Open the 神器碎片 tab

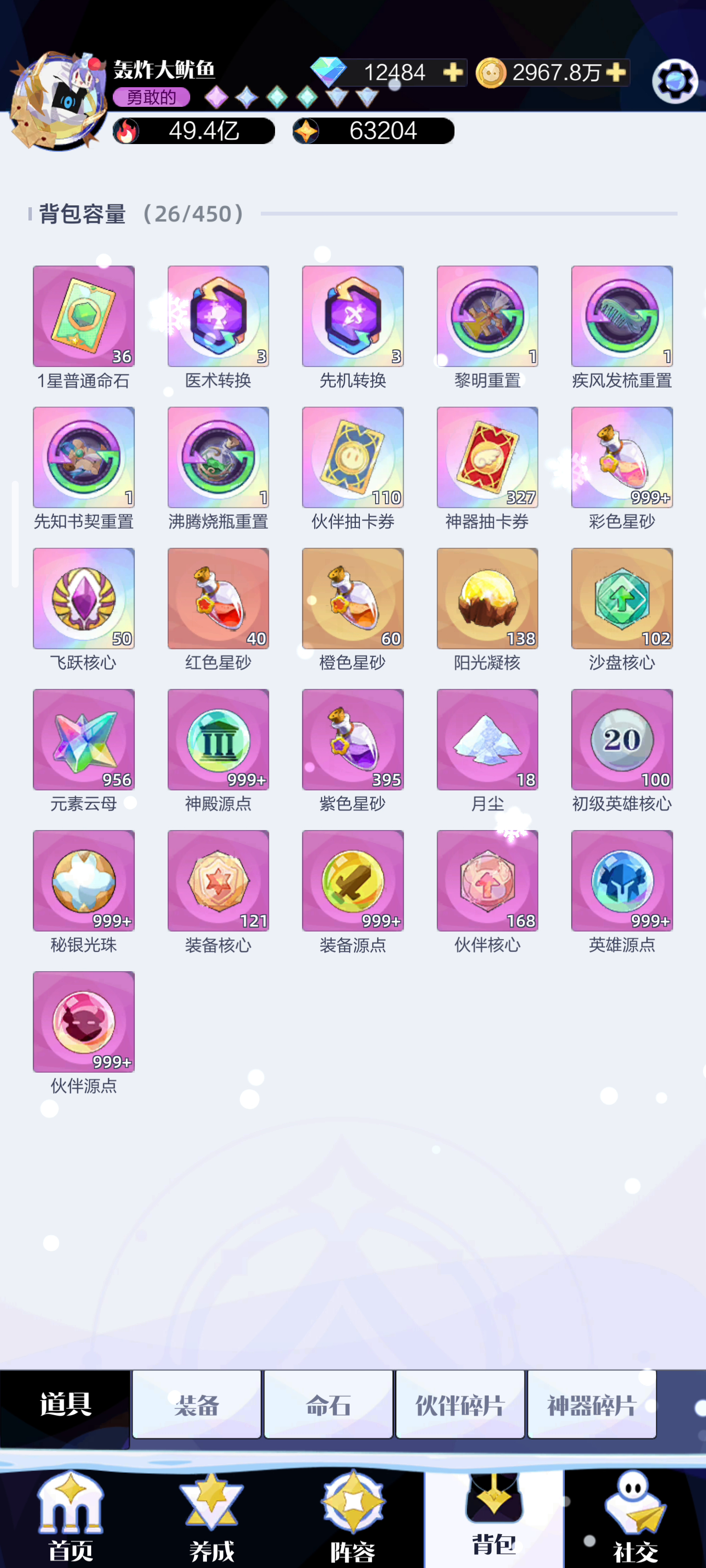(591, 1405)
